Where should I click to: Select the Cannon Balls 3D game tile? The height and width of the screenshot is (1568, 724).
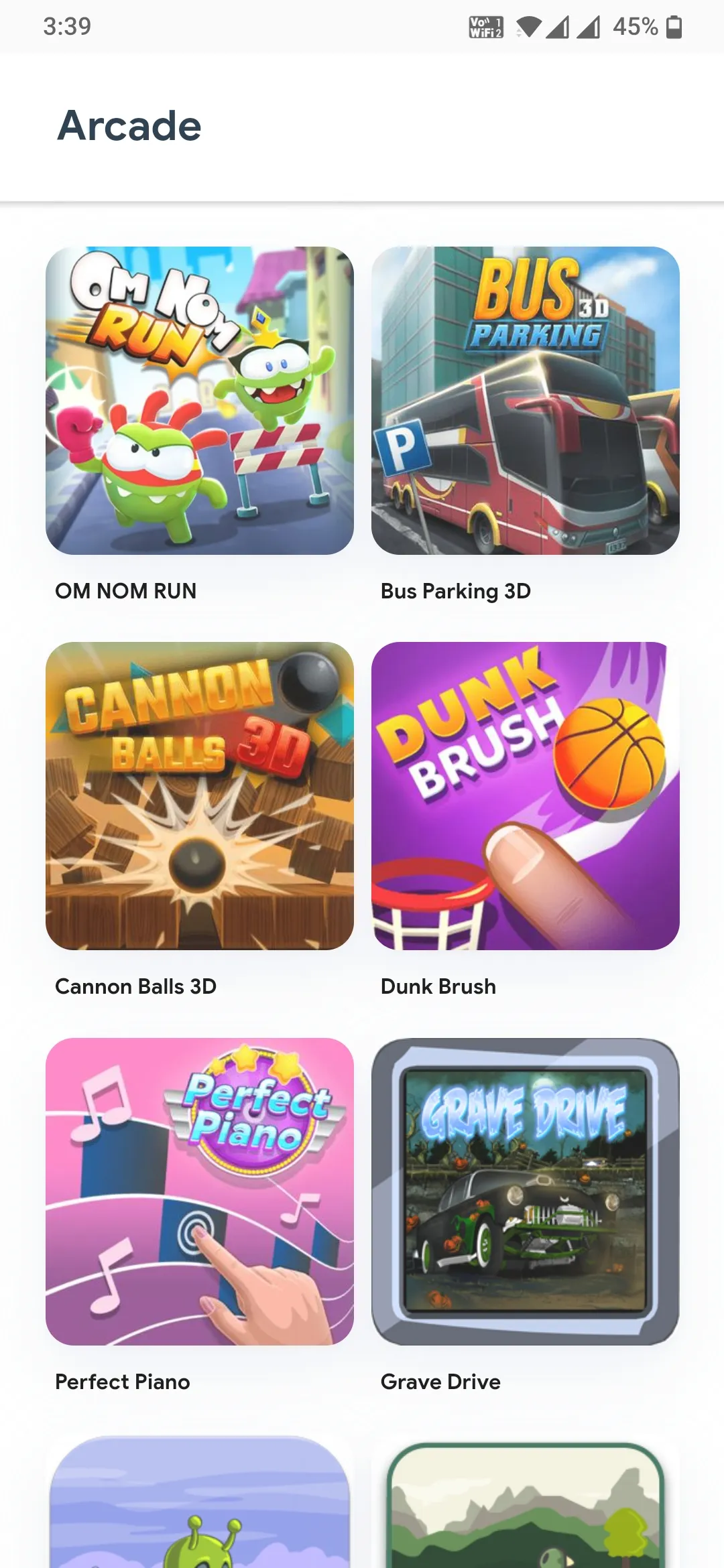(x=199, y=795)
